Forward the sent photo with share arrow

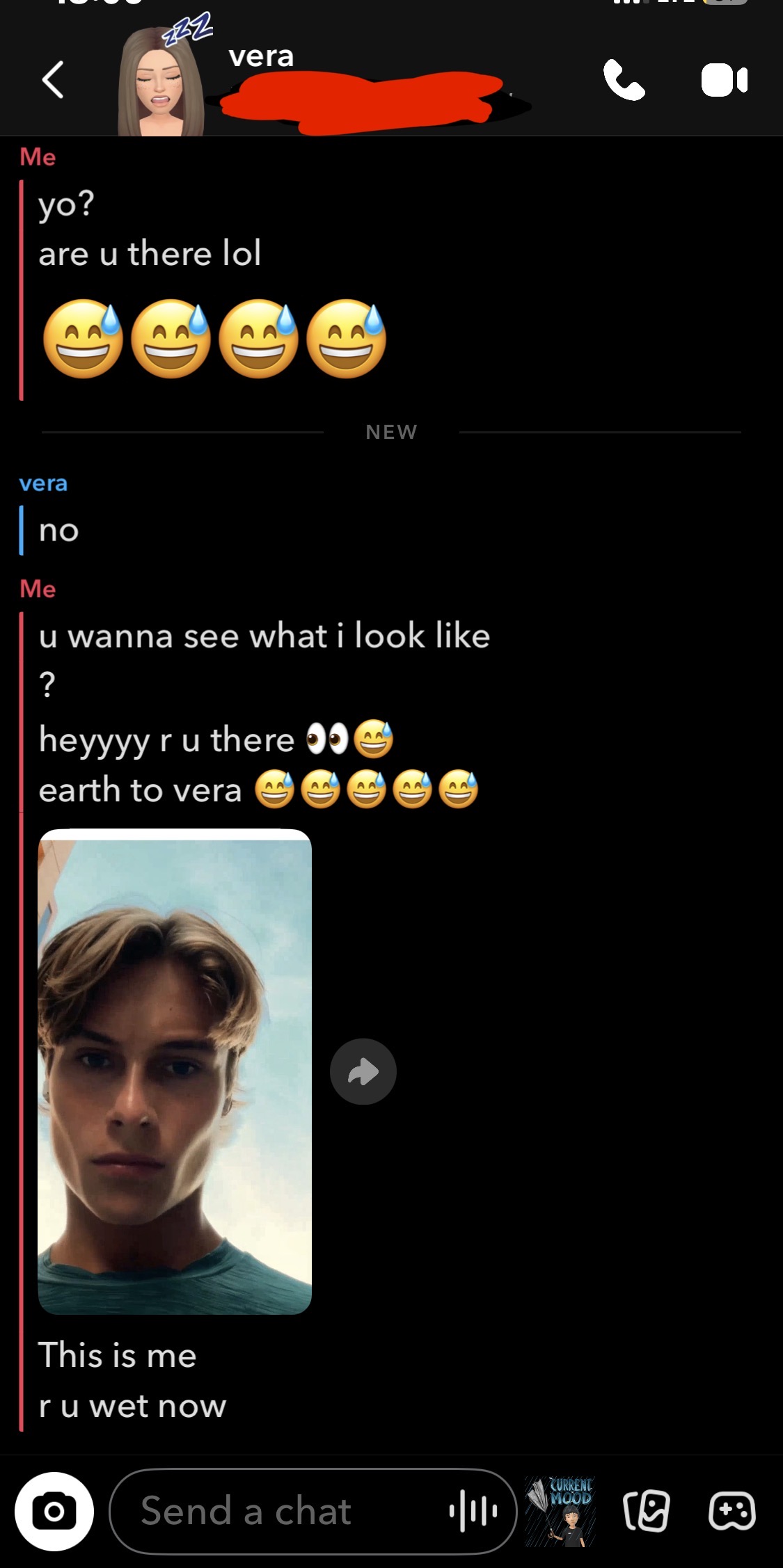363,1071
